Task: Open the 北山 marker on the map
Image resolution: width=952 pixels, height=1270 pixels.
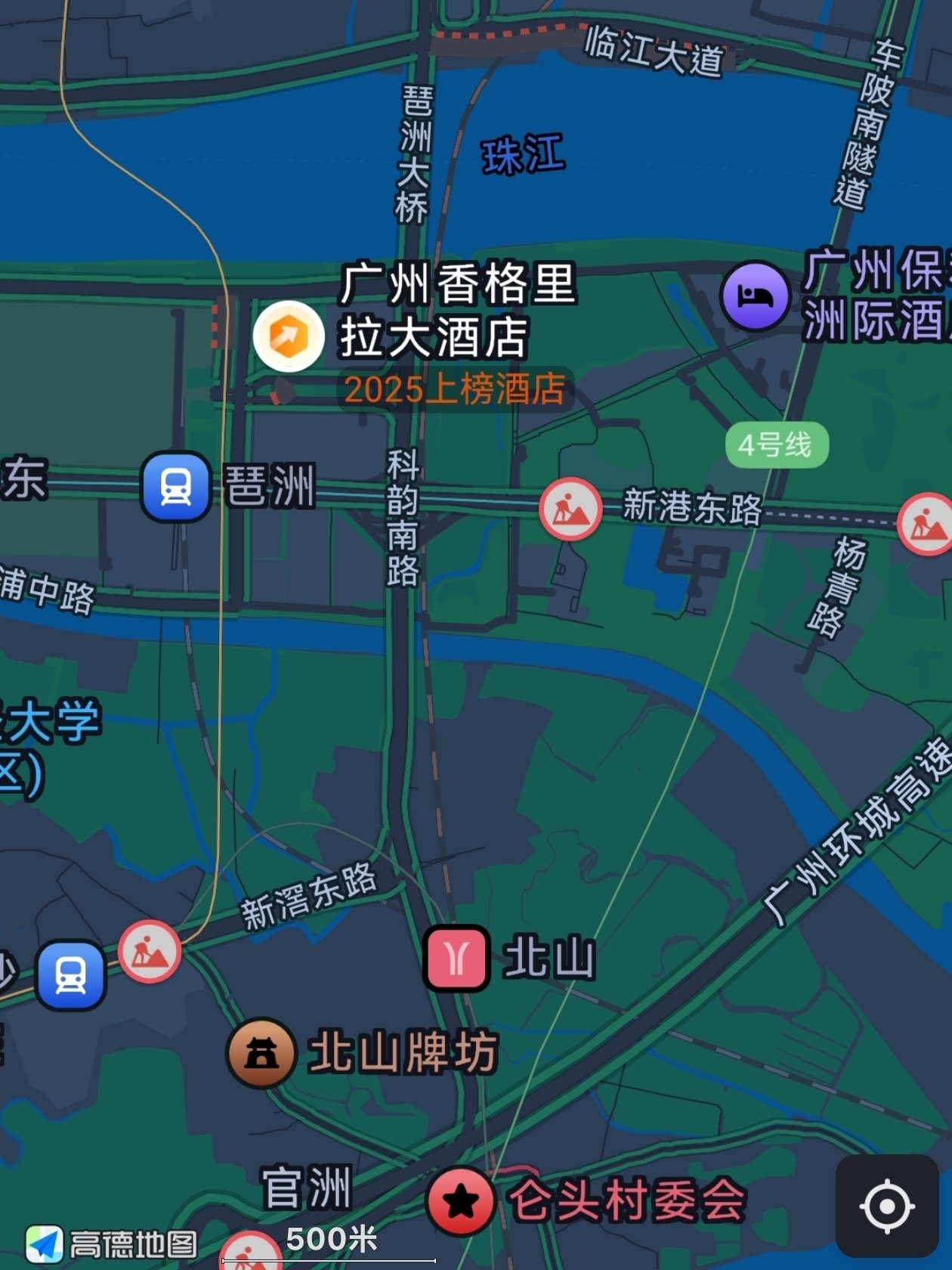Action: coord(456,958)
